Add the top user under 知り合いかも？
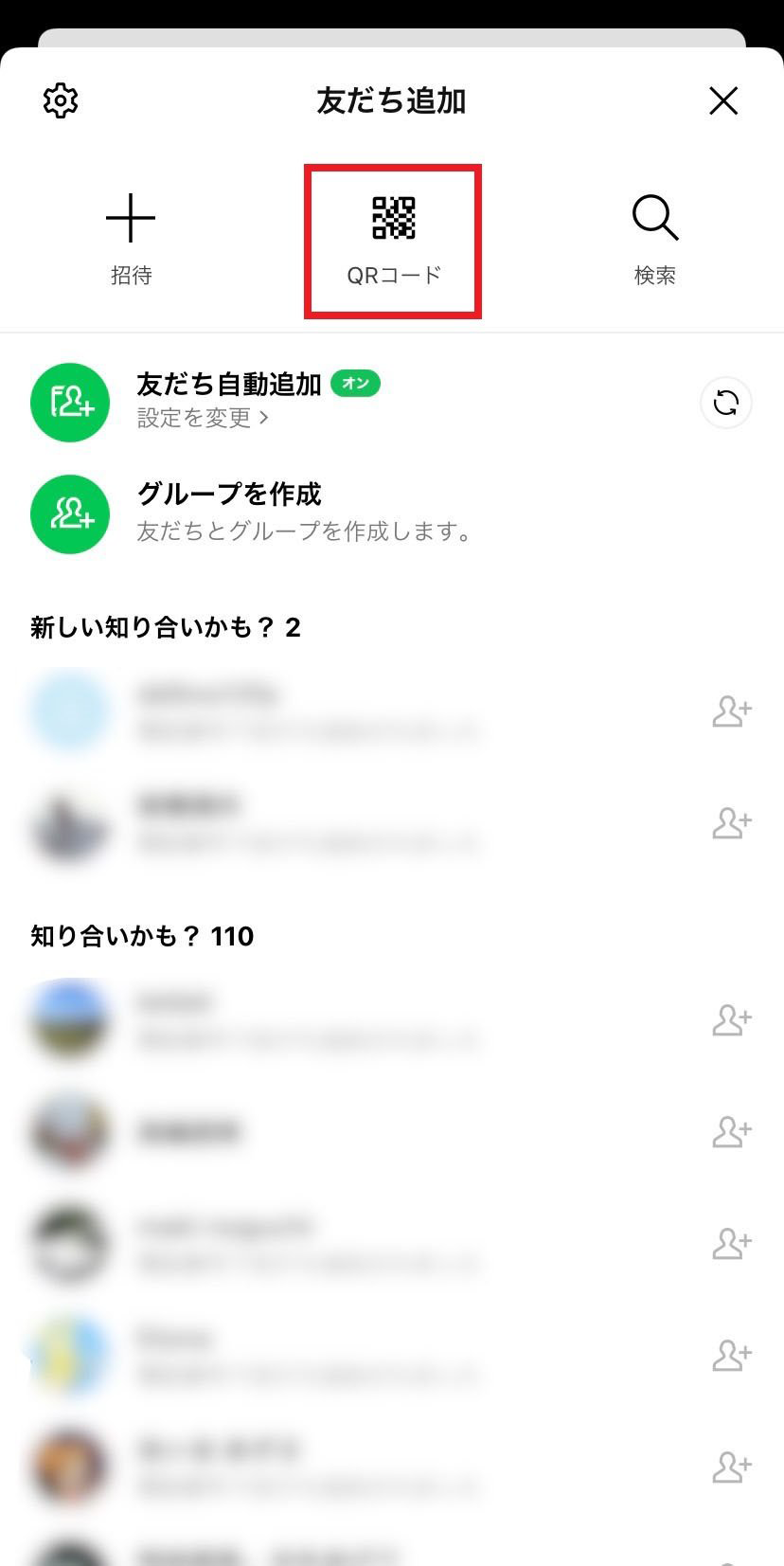This screenshot has height=1566, width=784. point(729,1020)
